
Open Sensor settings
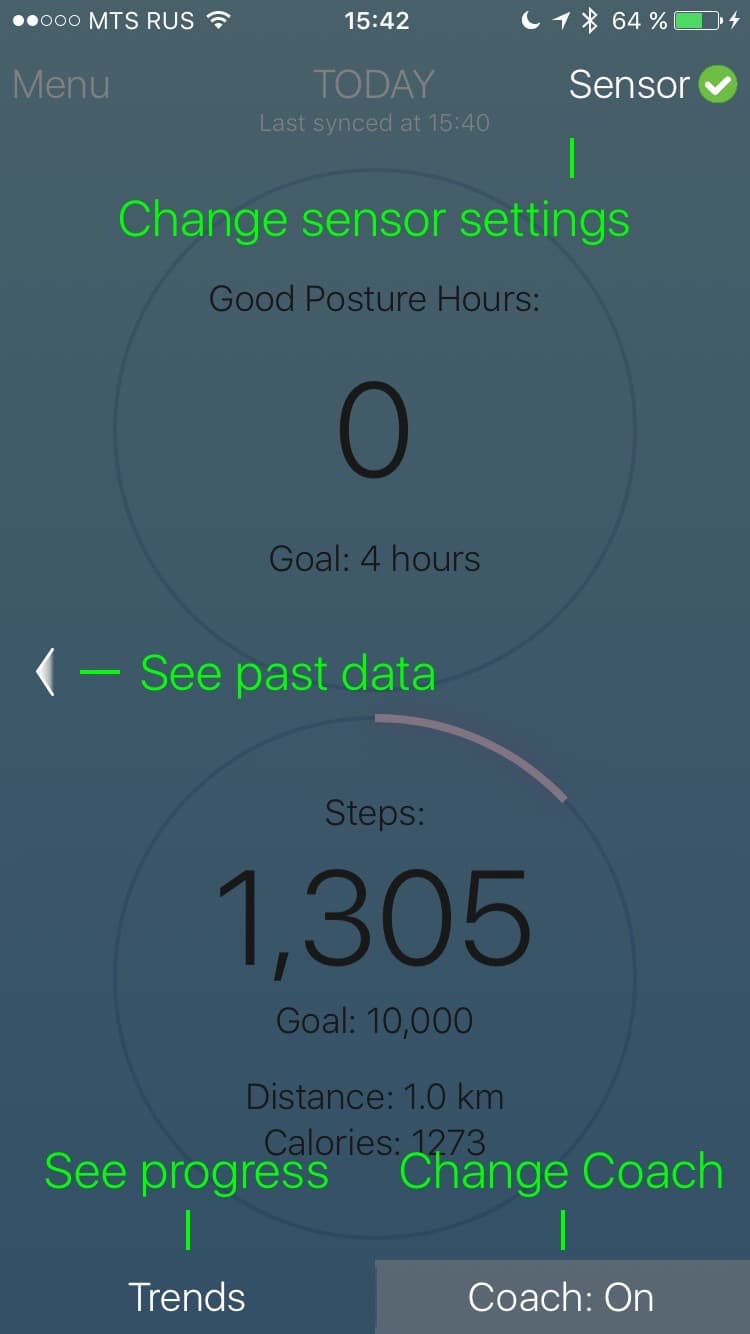pos(651,85)
